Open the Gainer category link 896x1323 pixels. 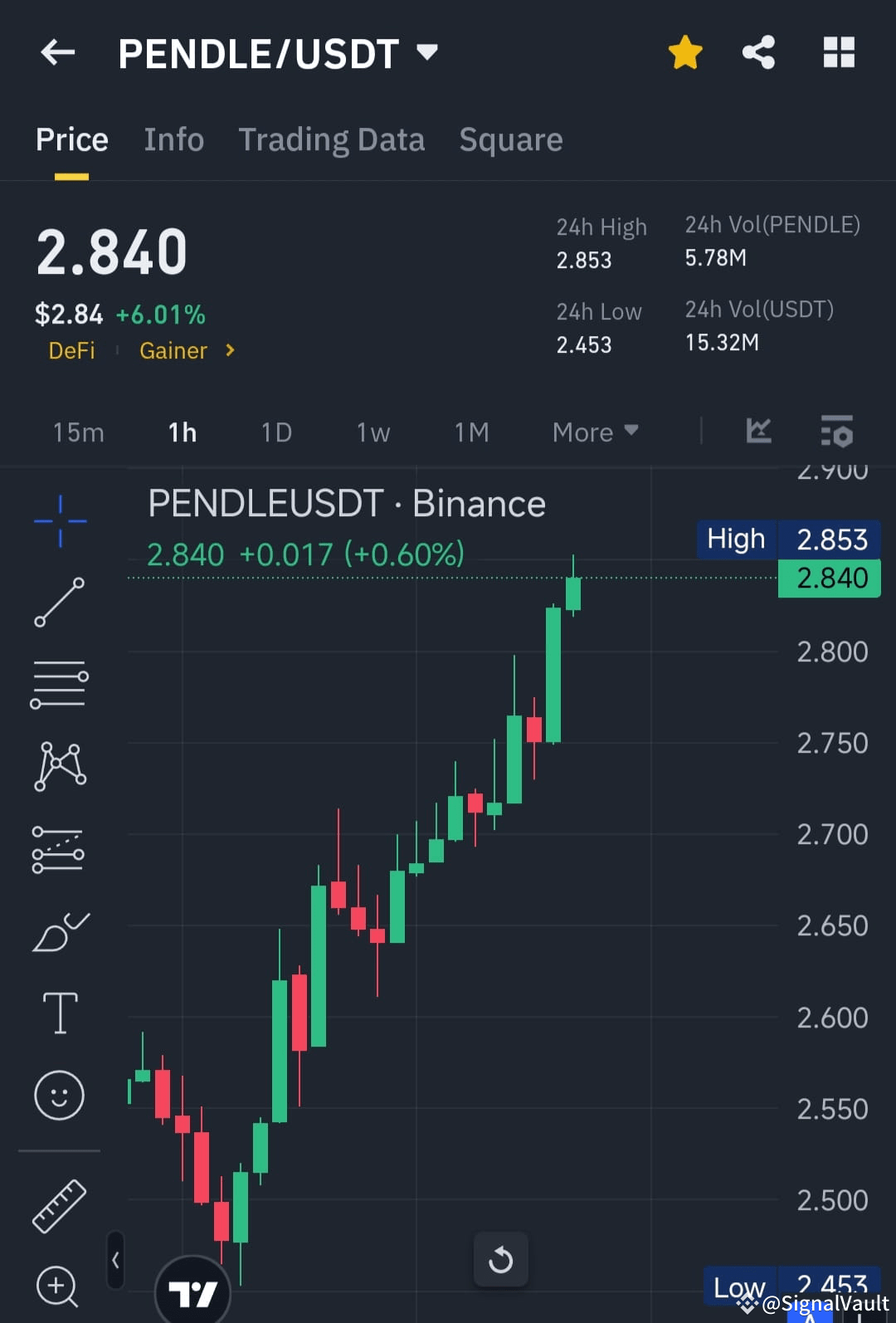(173, 350)
